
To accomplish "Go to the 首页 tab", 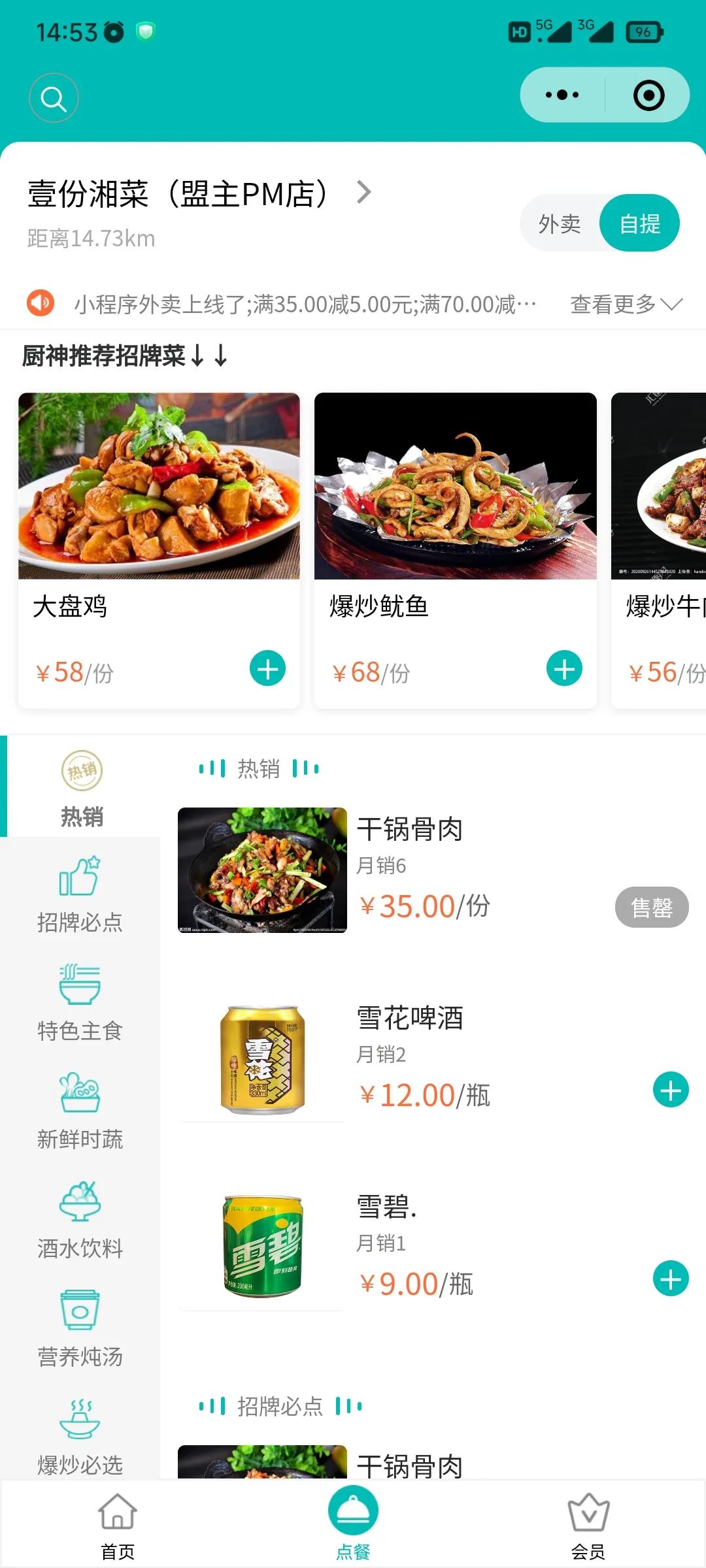I will point(118,1524).
